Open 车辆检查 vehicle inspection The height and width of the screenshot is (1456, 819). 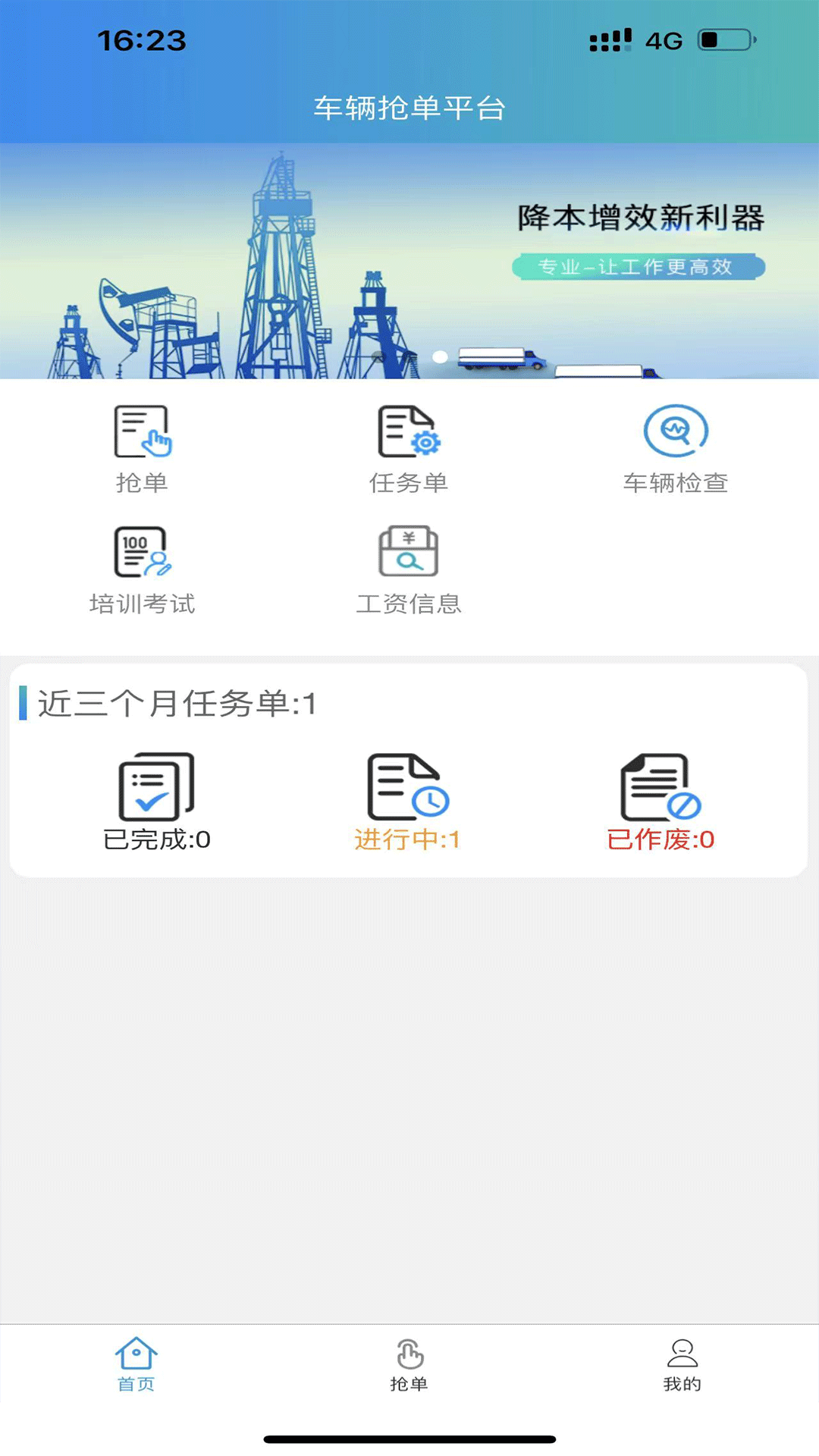(675, 447)
